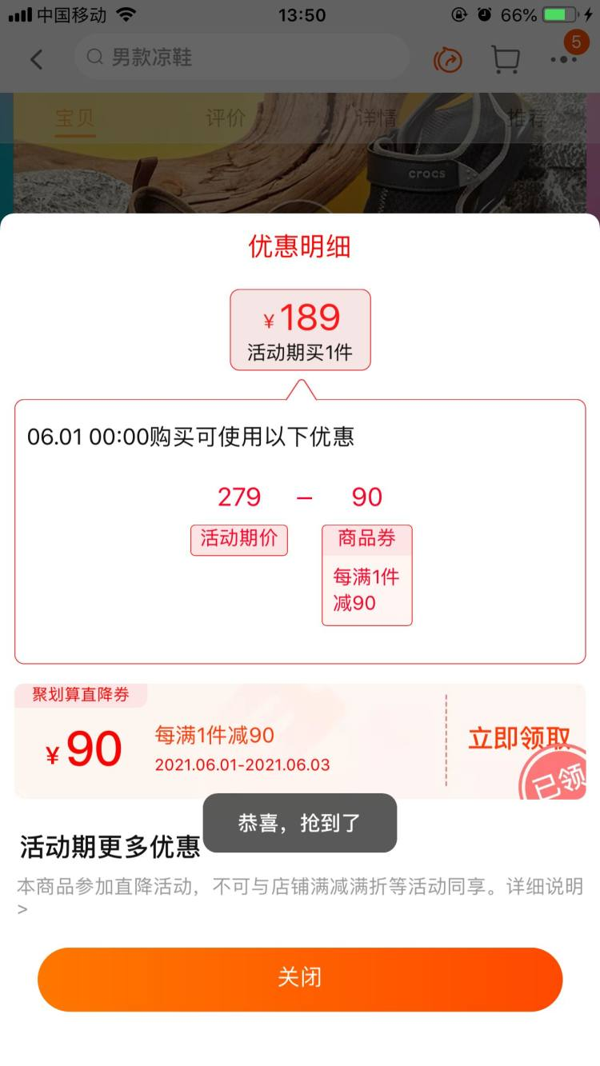Go back using the top-left arrow
600x1066 pixels.
(37, 59)
